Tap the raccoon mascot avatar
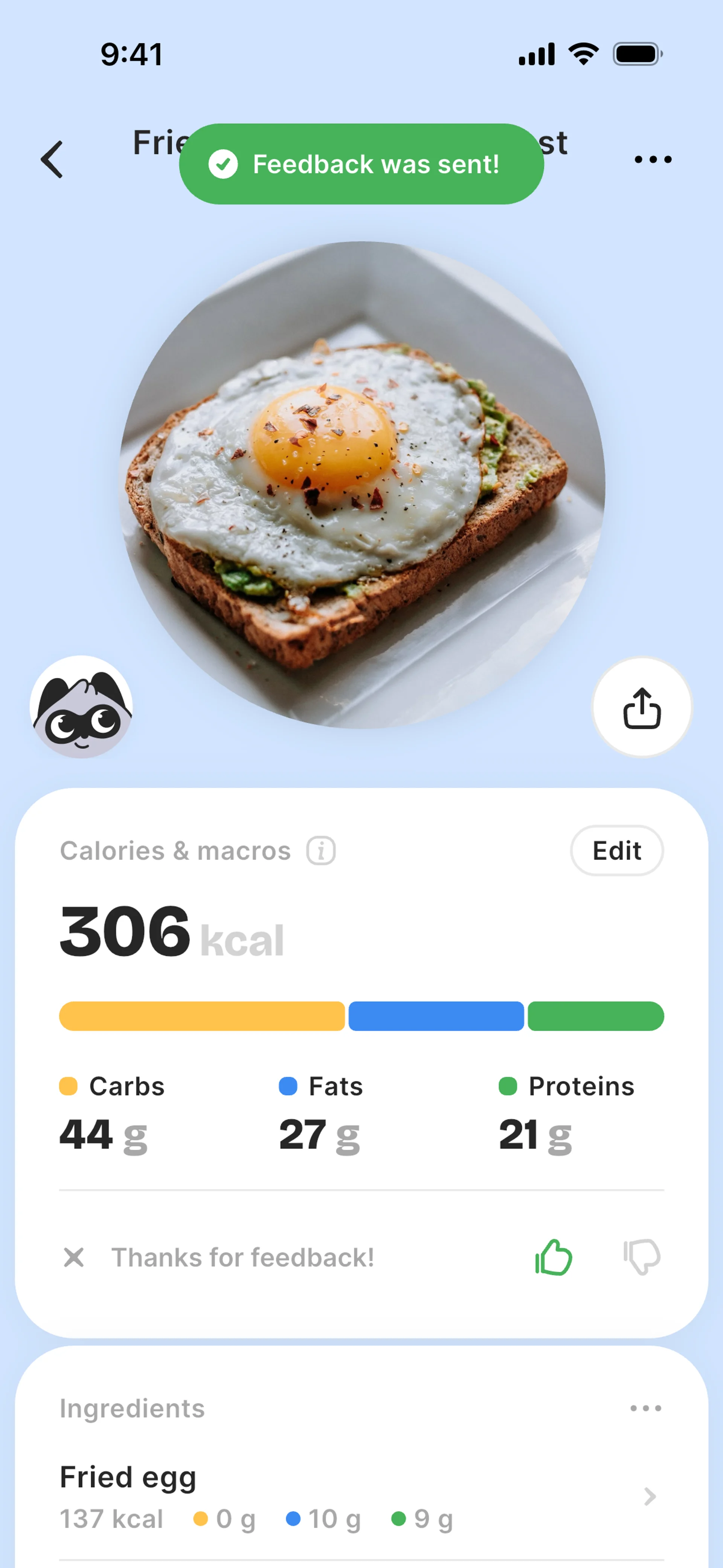 point(82,707)
